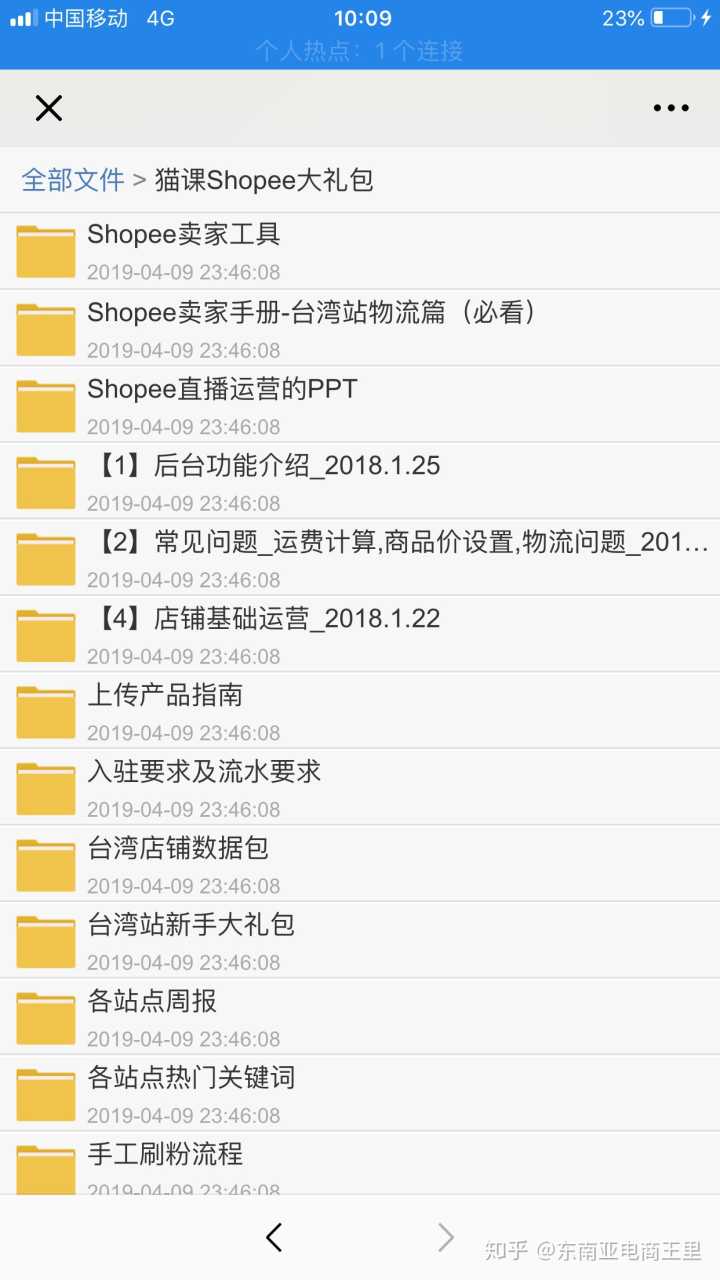Open the 入驻要求及流水要求 folder
The height and width of the screenshot is (1280, 720).
[204, 772]
